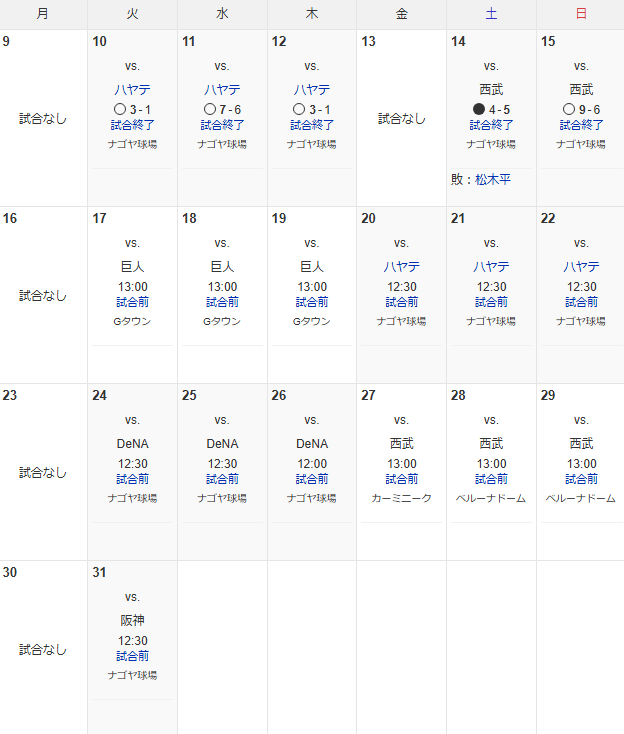
Task: Open 試合前 preview for 17th vs 巨人
Action: [132, 302]
